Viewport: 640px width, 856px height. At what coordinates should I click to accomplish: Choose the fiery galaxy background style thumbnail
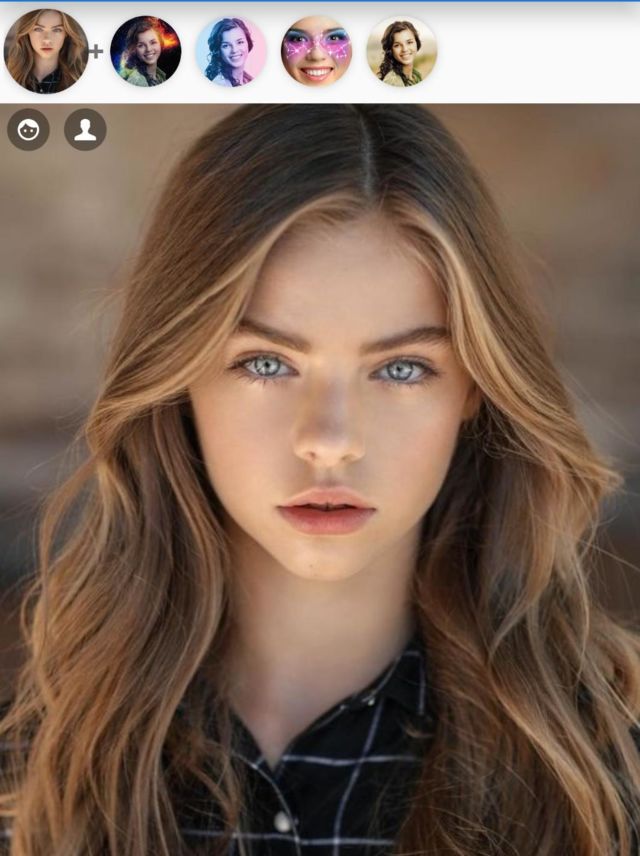[146, 51]
